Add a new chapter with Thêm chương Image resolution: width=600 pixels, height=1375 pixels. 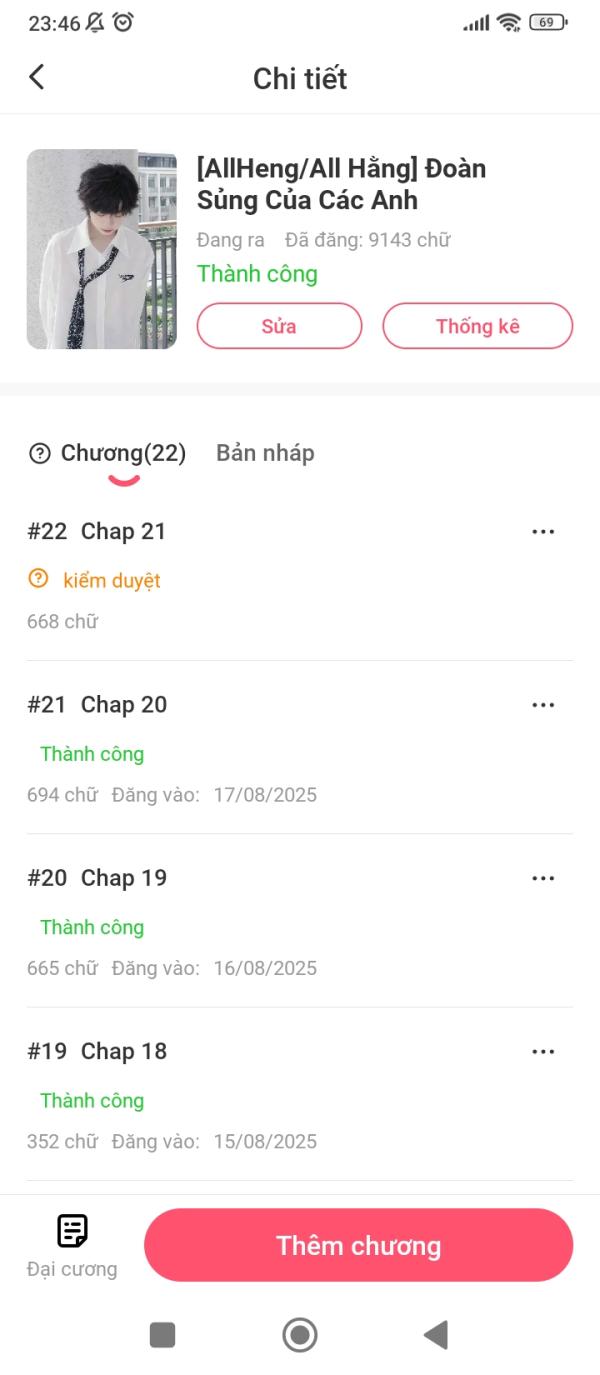[358, 1245]
